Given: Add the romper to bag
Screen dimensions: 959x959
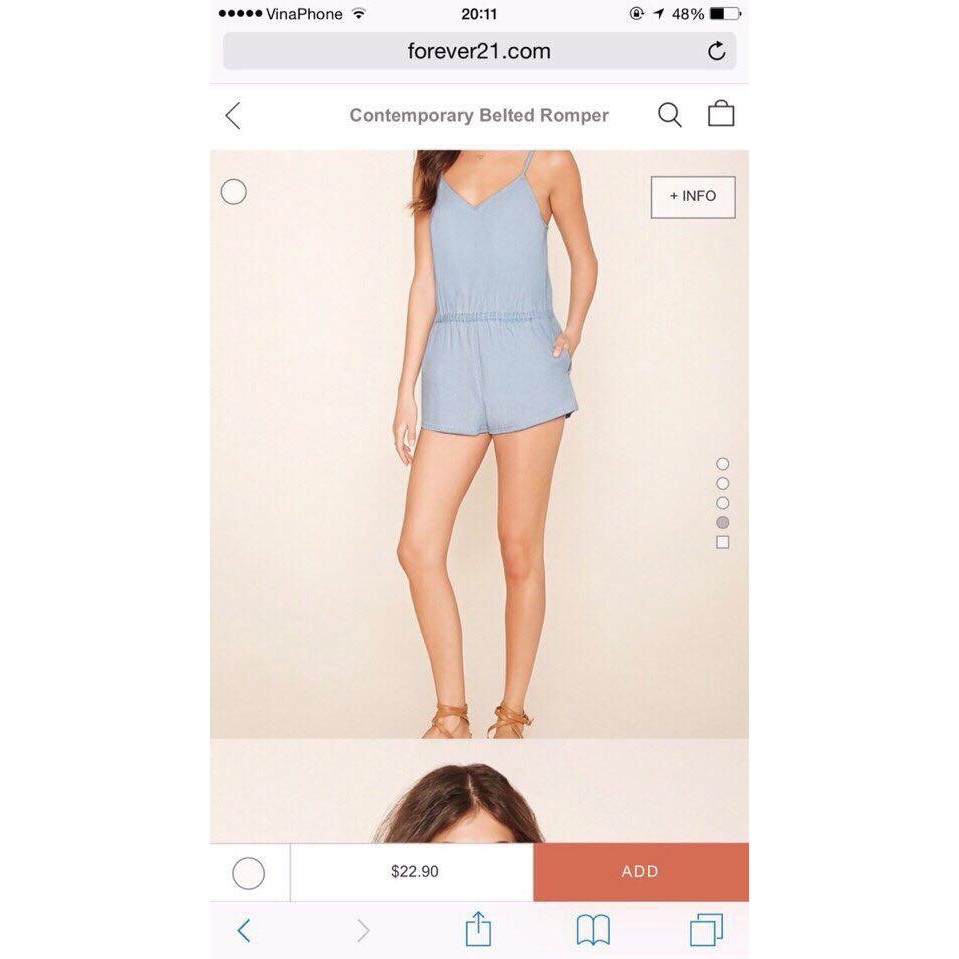Looking at the screenshot, I should pyautogui.click(x=640, y=871).
